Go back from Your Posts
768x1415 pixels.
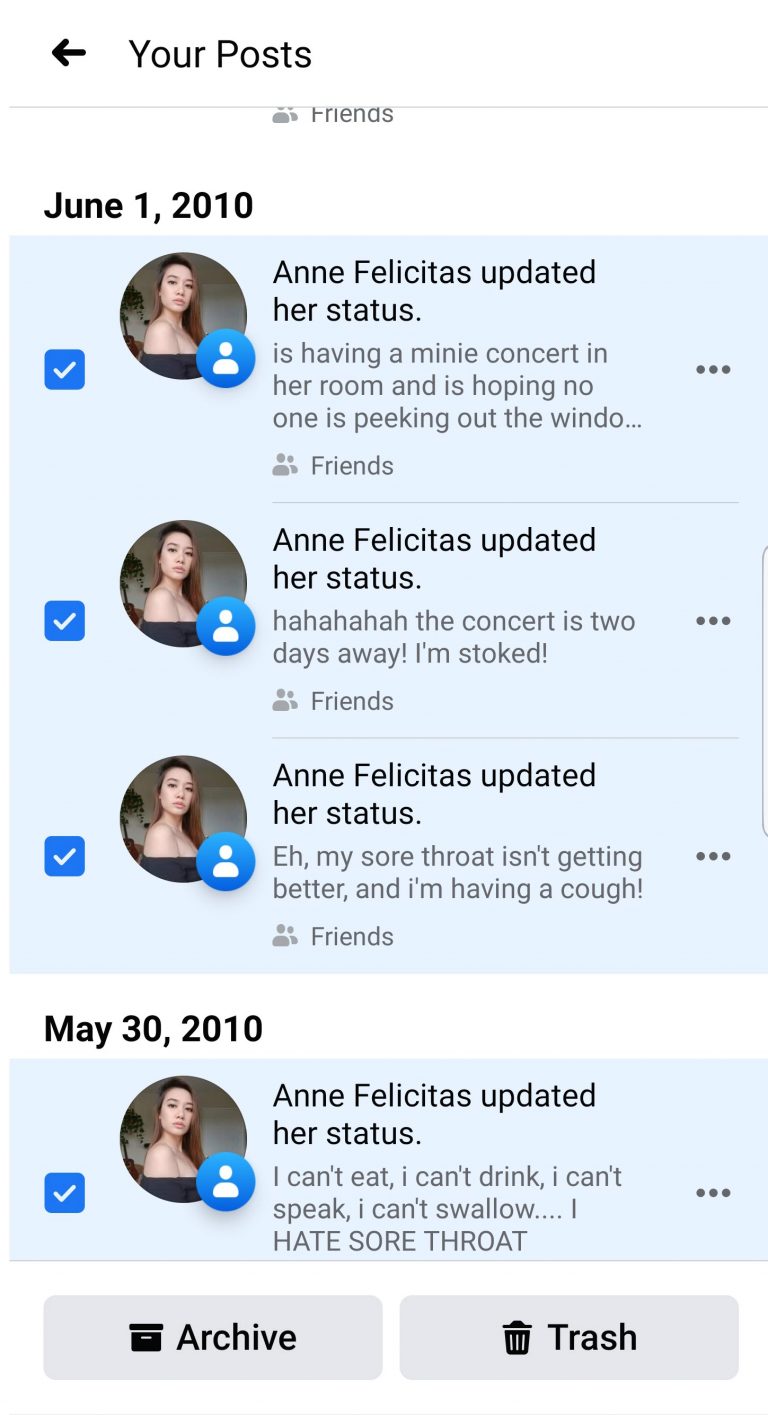pos(68,53)
